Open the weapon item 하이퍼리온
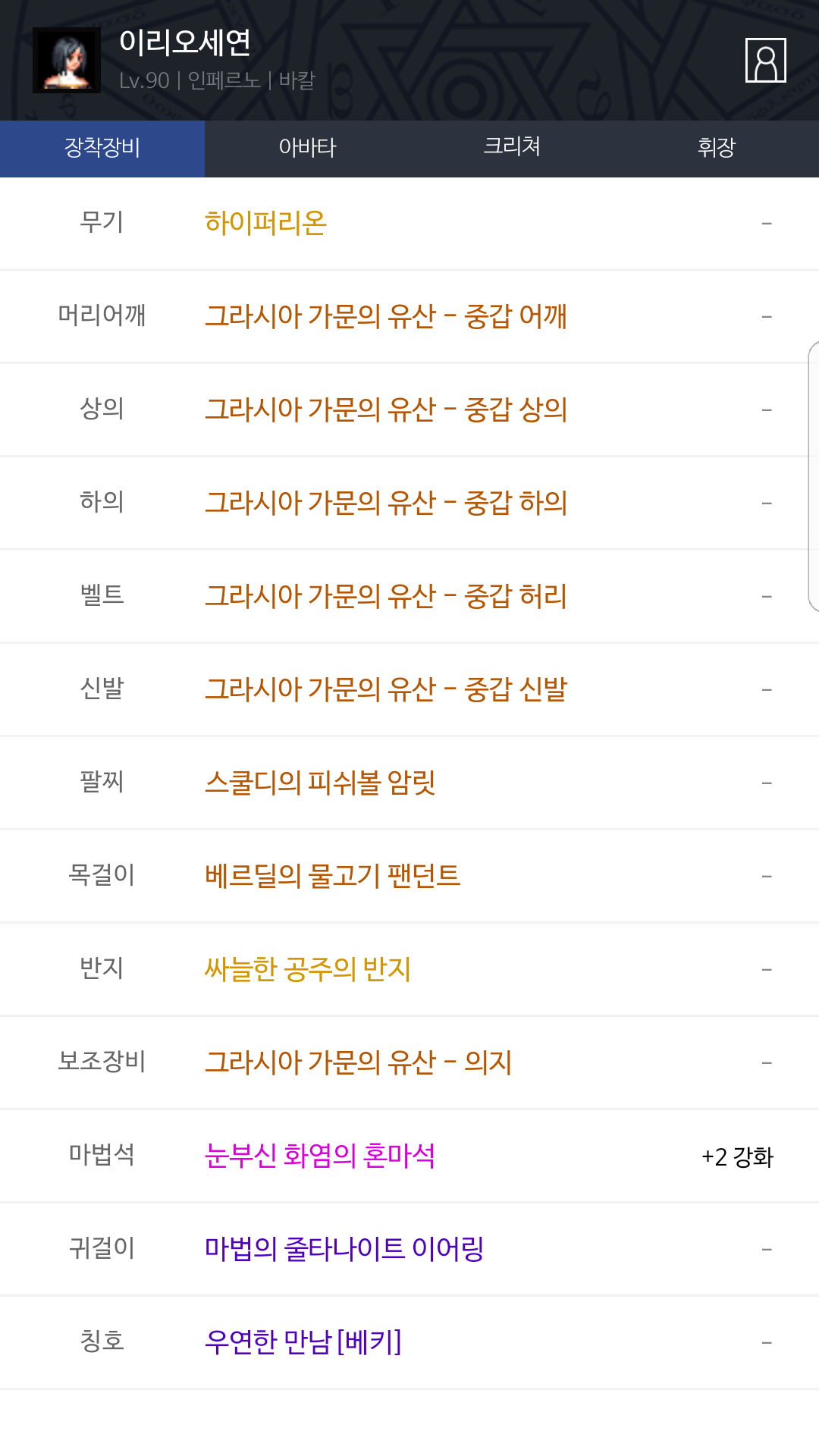Image resolution: width=819 pixels, height=1456 pixels. 265,223
